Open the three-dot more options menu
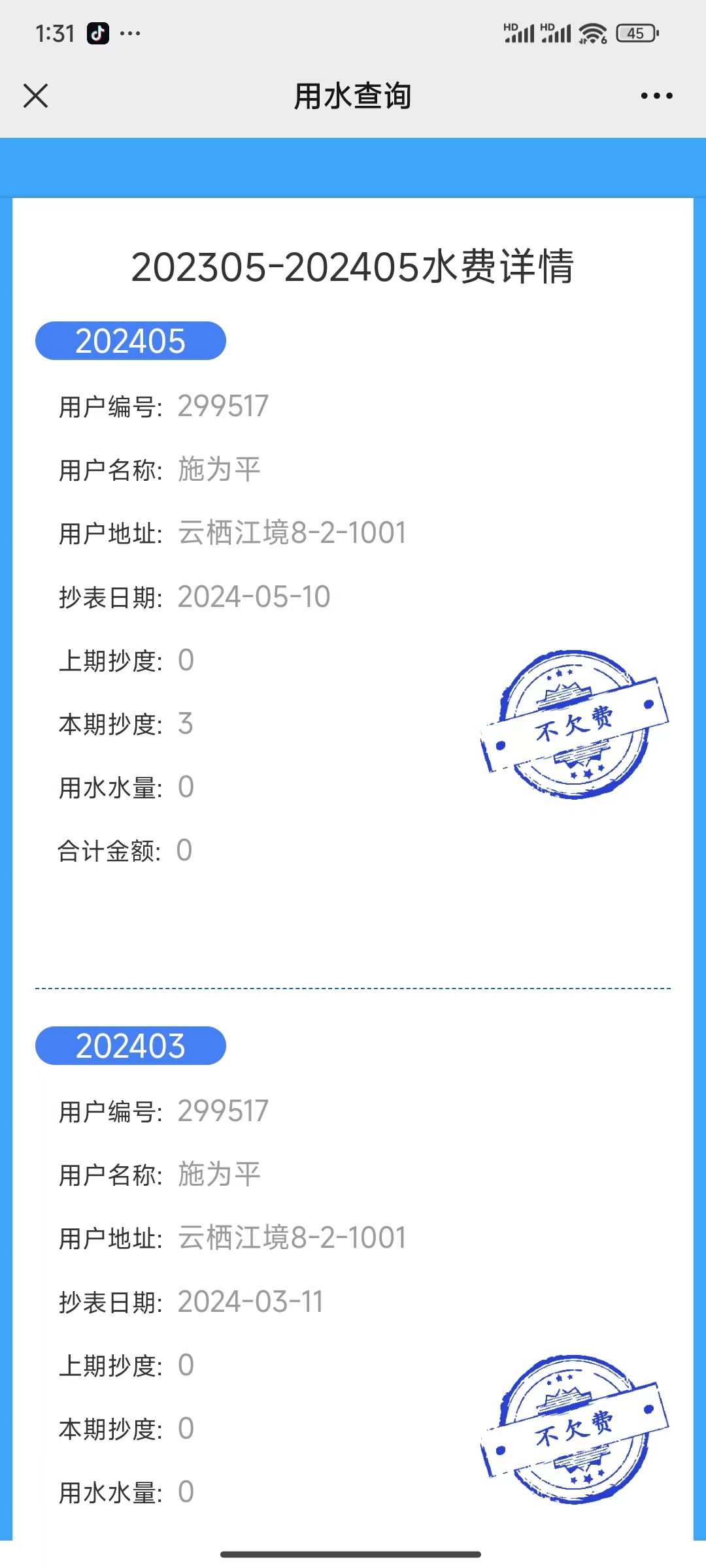 [x=656, y=96]
